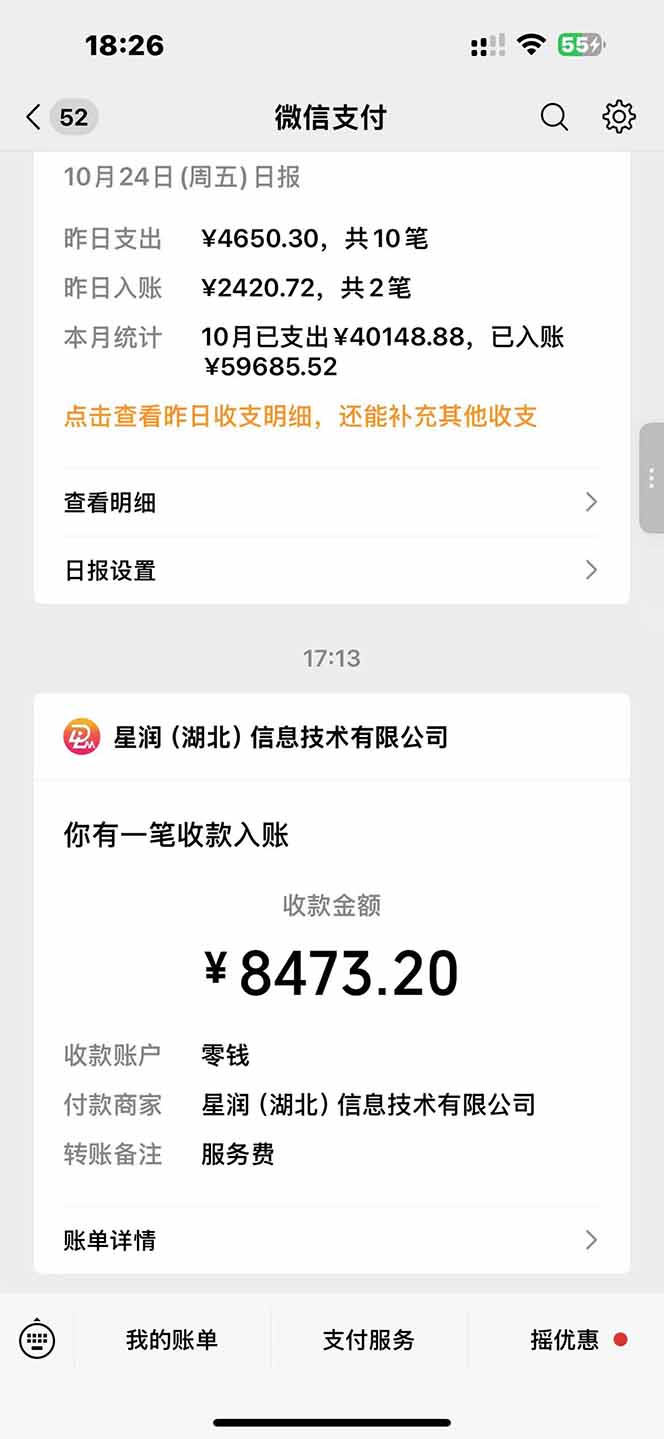Open 查看明细 row
Image resolution: width=664 pixels, height=1439 pixels.
331,502
